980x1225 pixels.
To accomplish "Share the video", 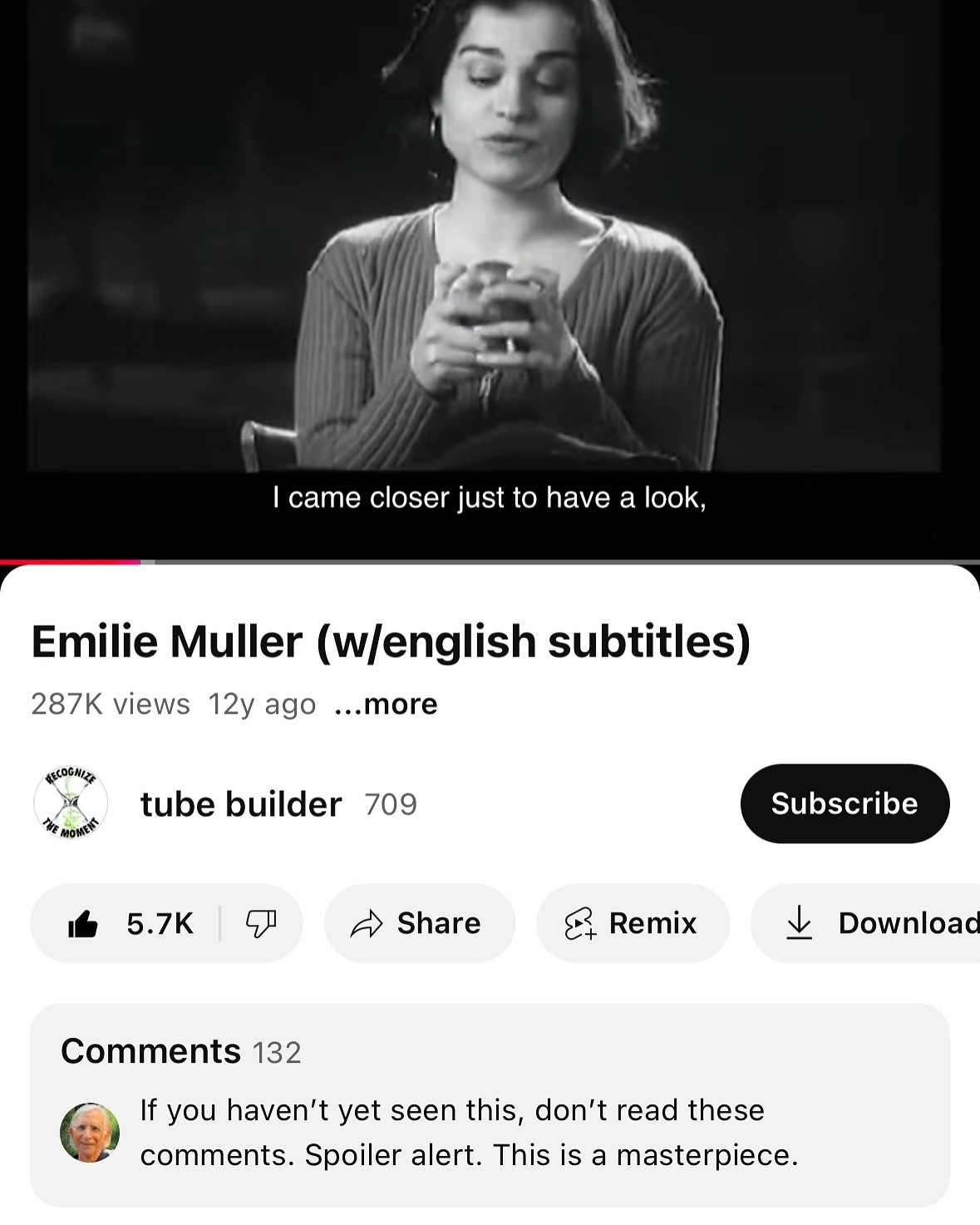I will point(419,923).
